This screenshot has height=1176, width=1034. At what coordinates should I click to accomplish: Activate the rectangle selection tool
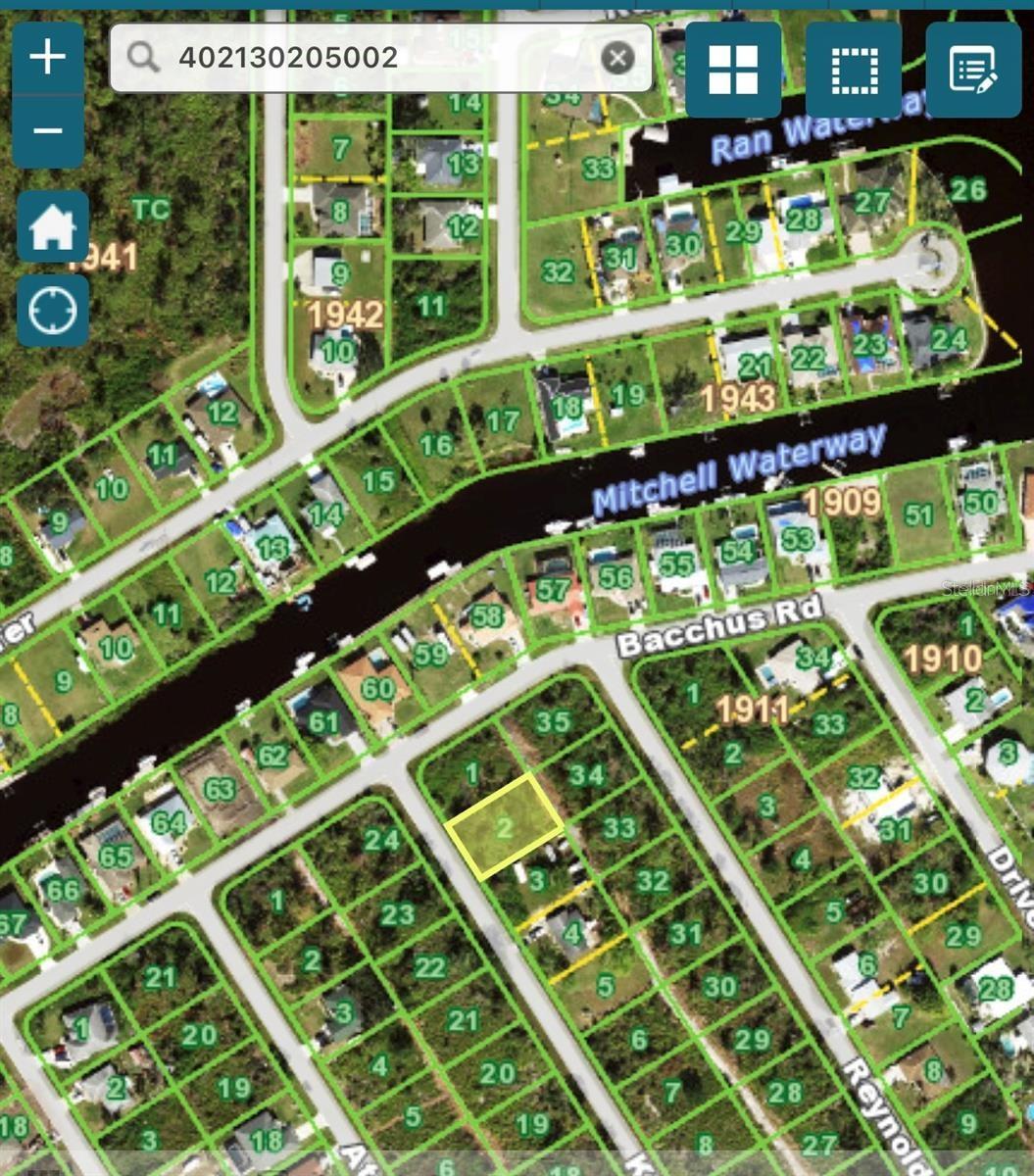(854, 70)
